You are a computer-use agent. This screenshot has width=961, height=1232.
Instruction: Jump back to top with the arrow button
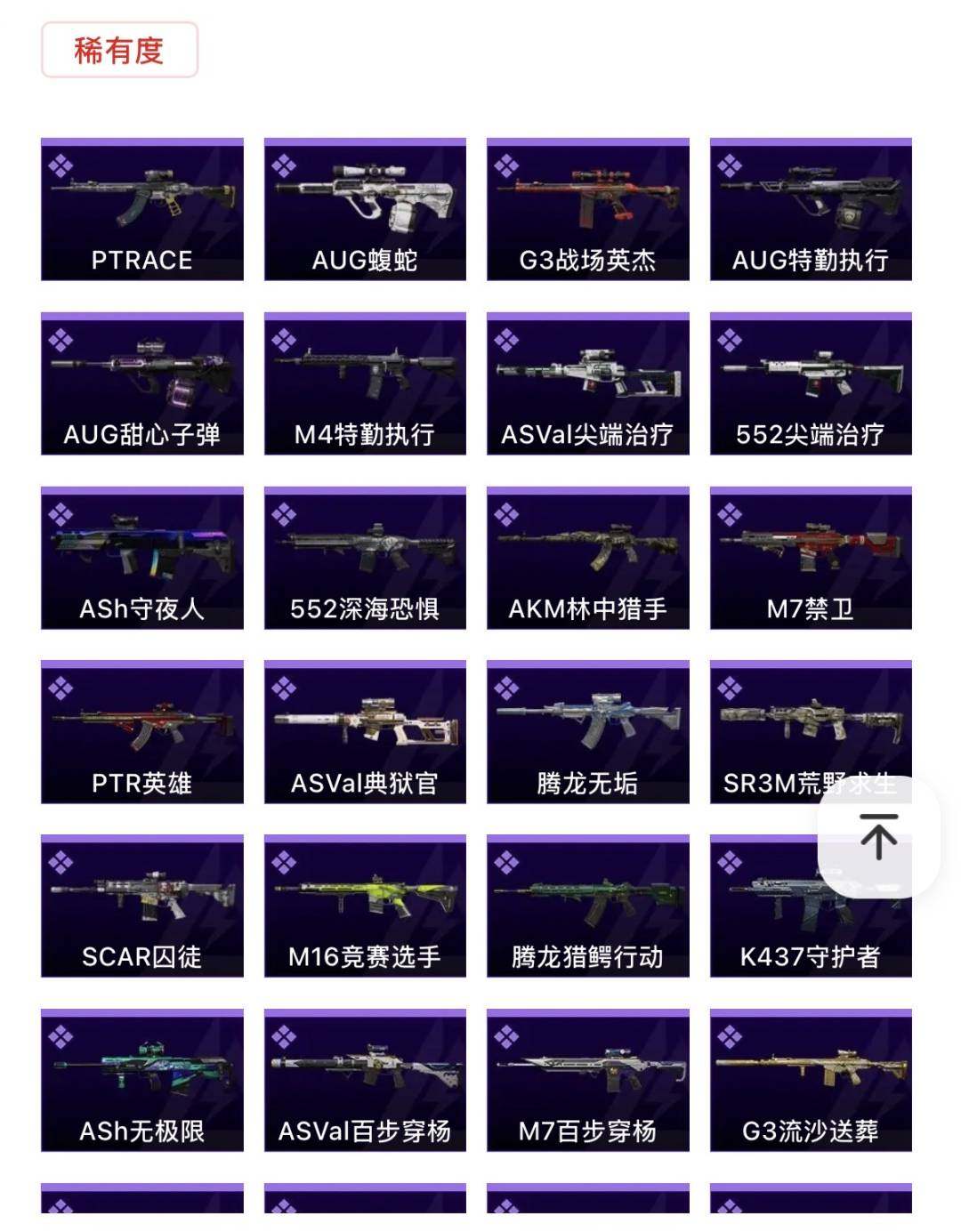878,836
